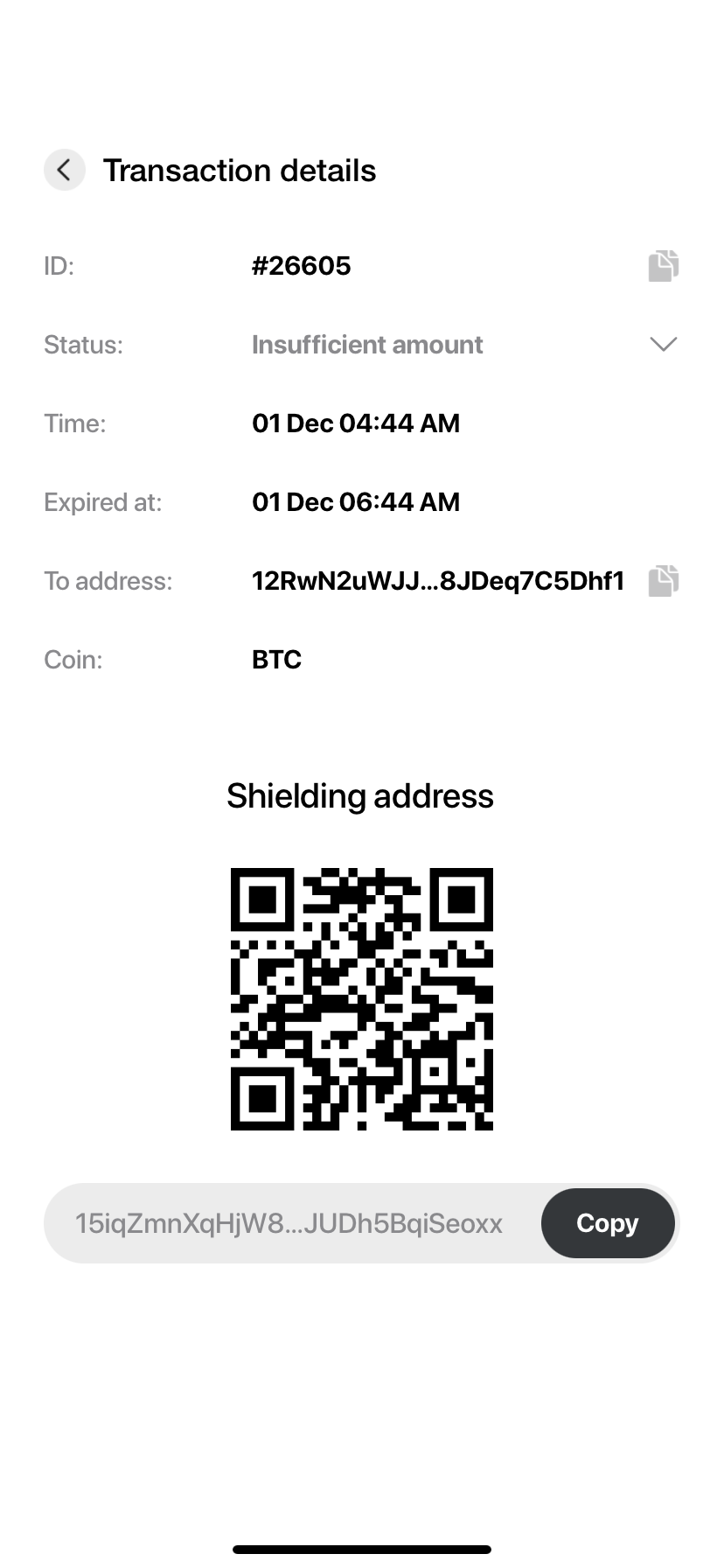Go back from Transaction details
Screen dimensions: 724x1568
65,170
